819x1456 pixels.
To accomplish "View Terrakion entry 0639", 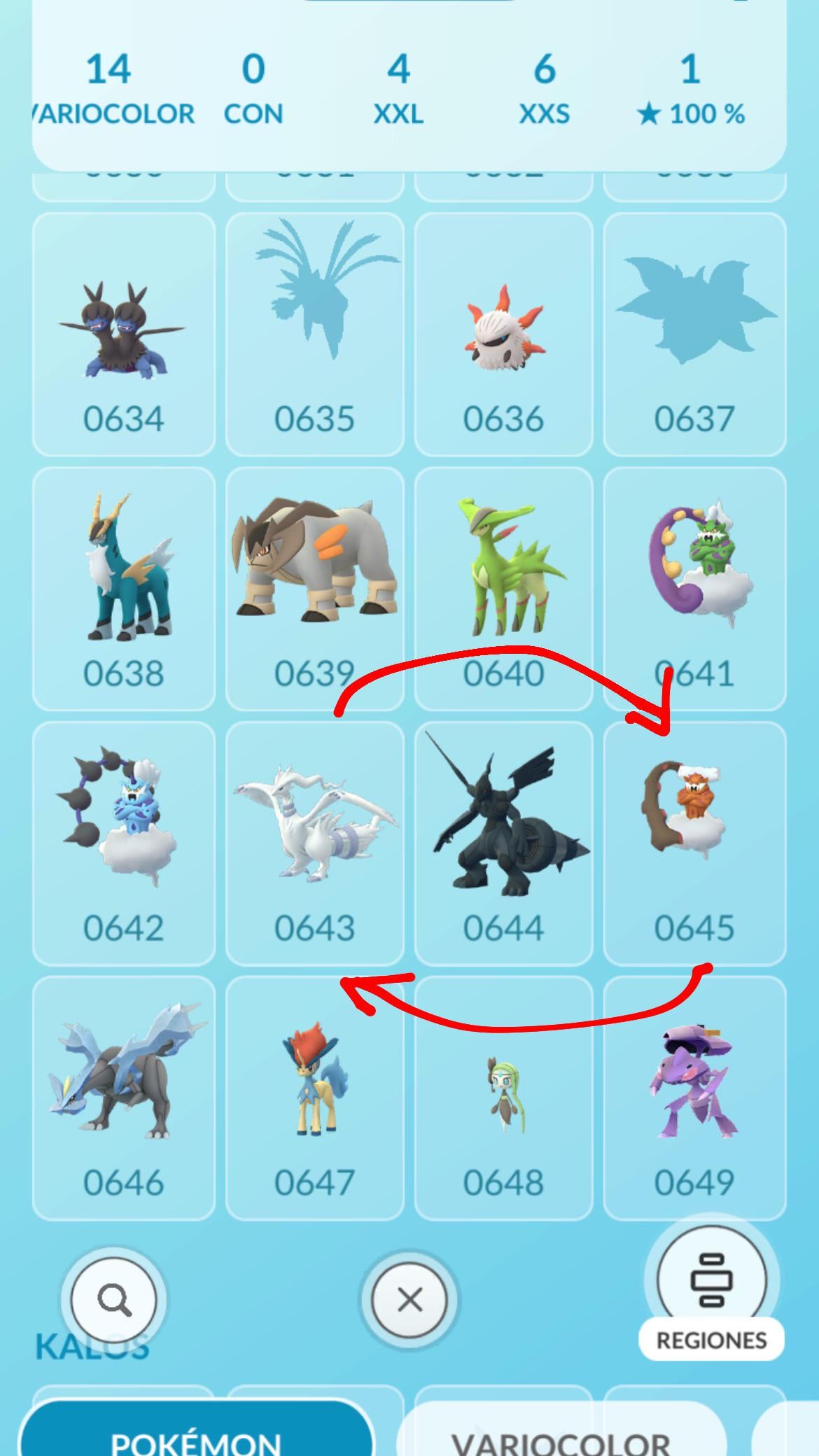I will pyautogui.click(x=314, y=588).
